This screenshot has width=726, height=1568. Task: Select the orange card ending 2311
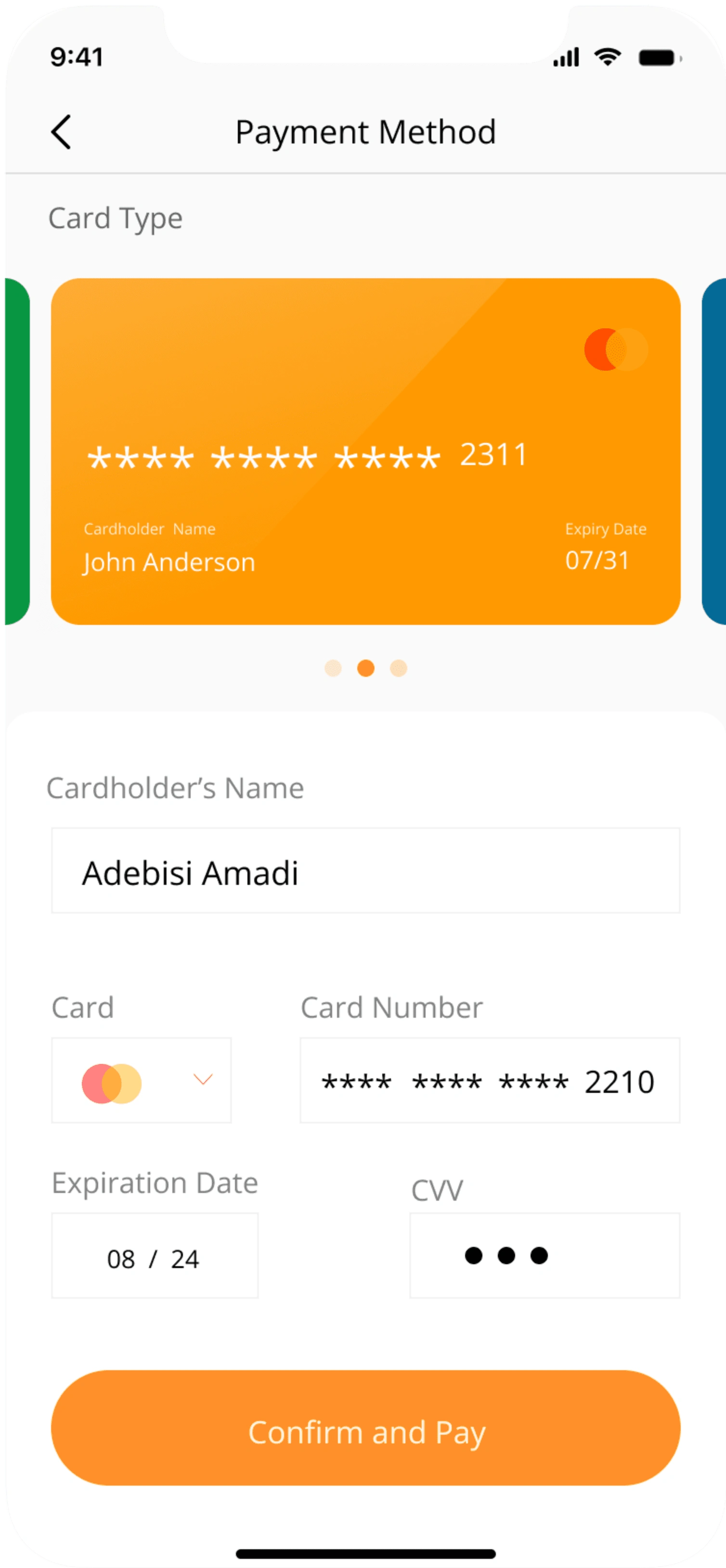(x=365, y=451)
